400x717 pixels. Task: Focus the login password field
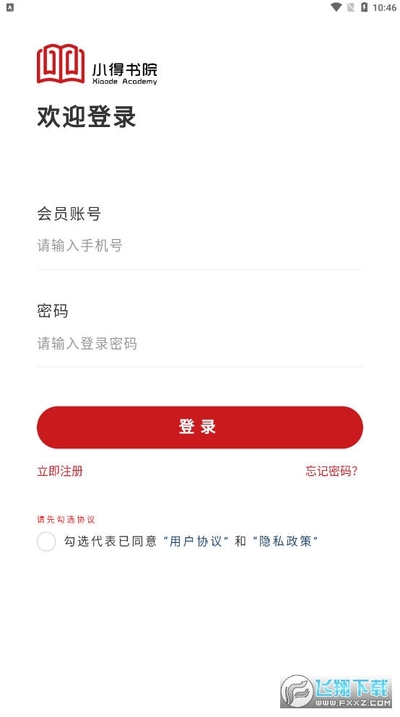pyautogui.click(x=200, y=343)
